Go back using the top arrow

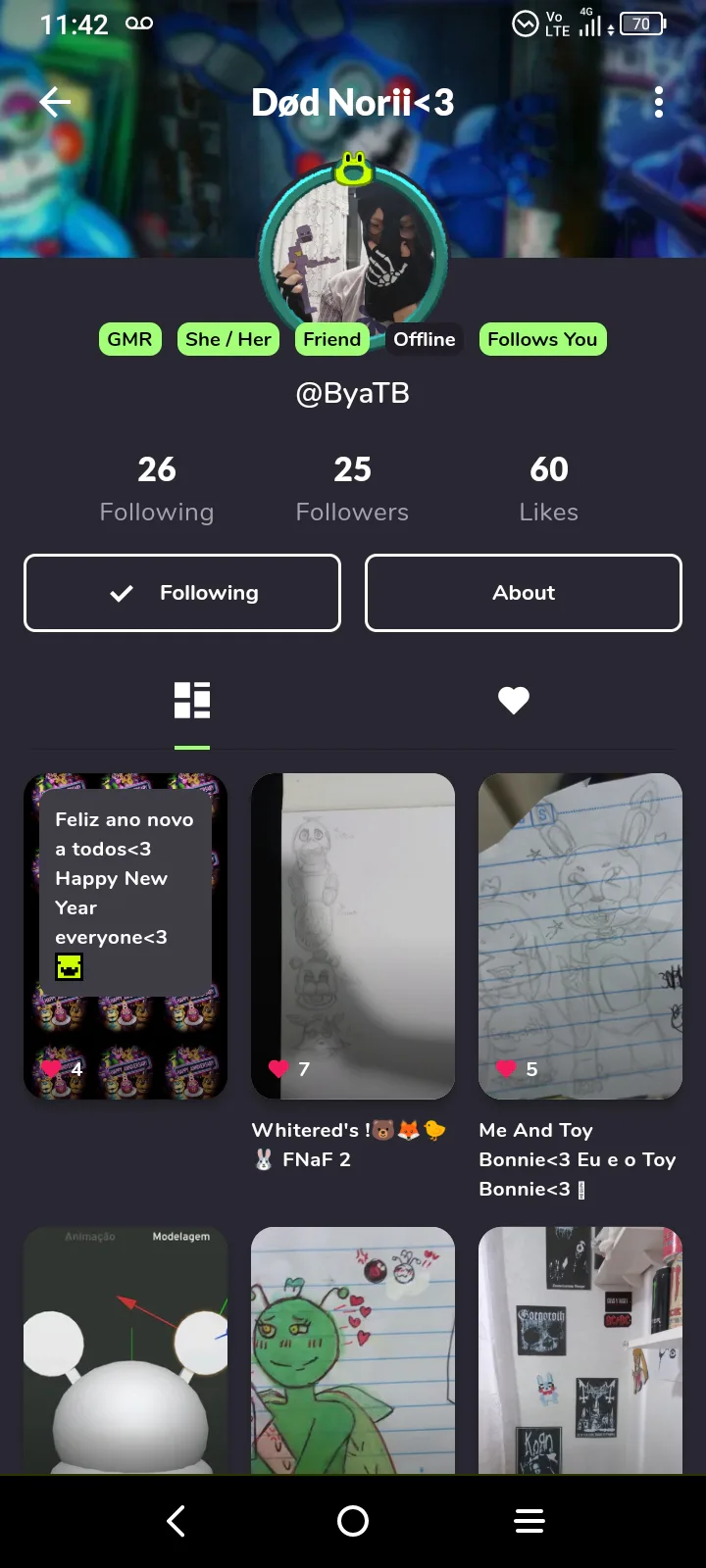click(x=55, y=102)
